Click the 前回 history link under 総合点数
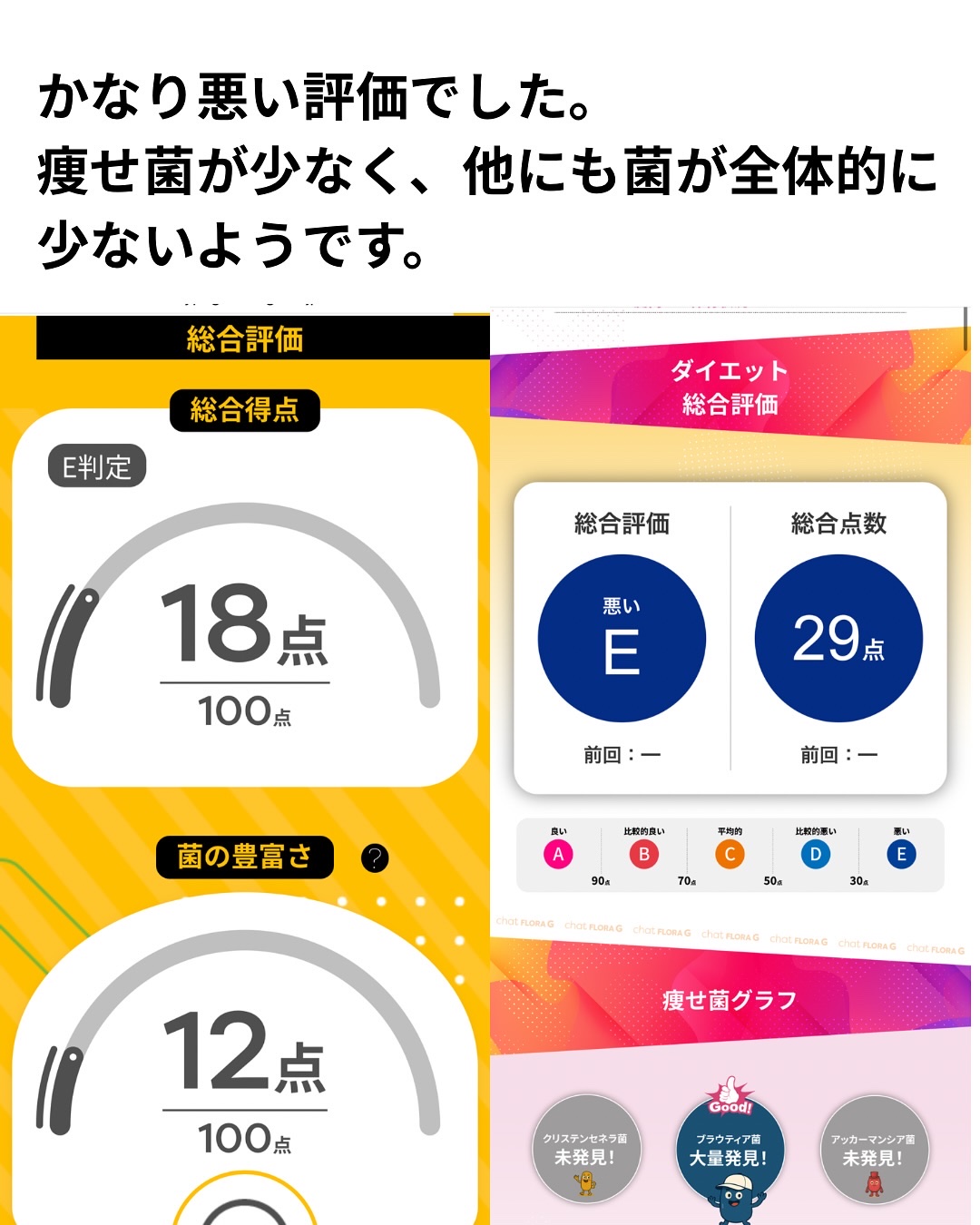 [837, 754]
